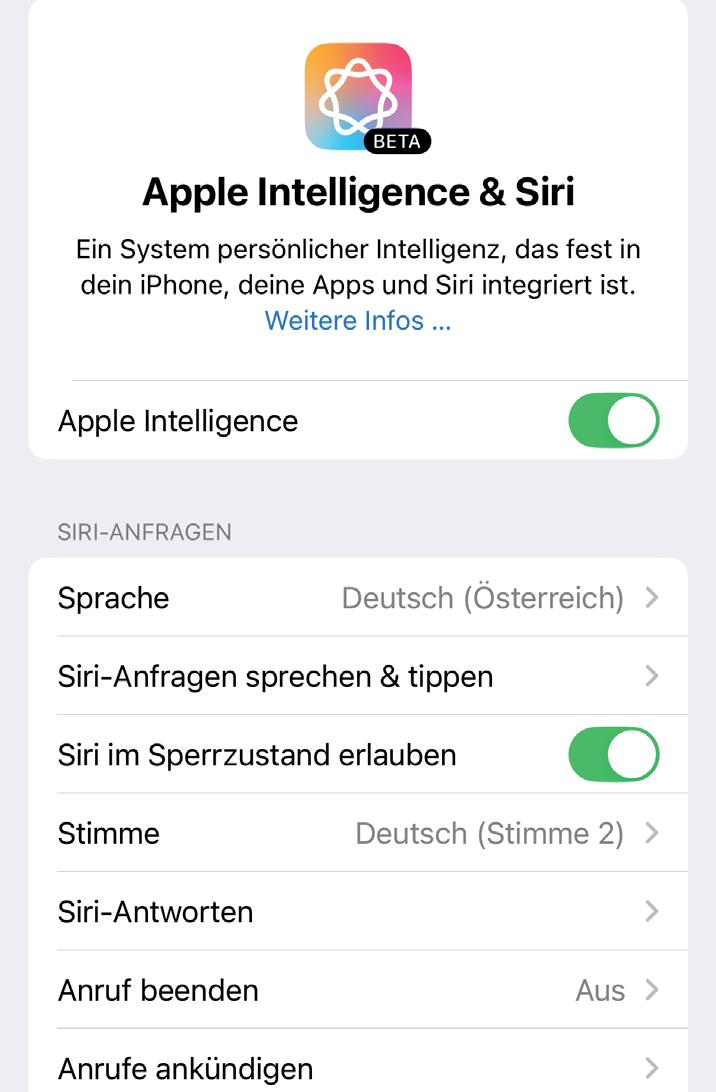The image size is (716, 1092).
Task: Open the Stimme setting
Action: 358,833
